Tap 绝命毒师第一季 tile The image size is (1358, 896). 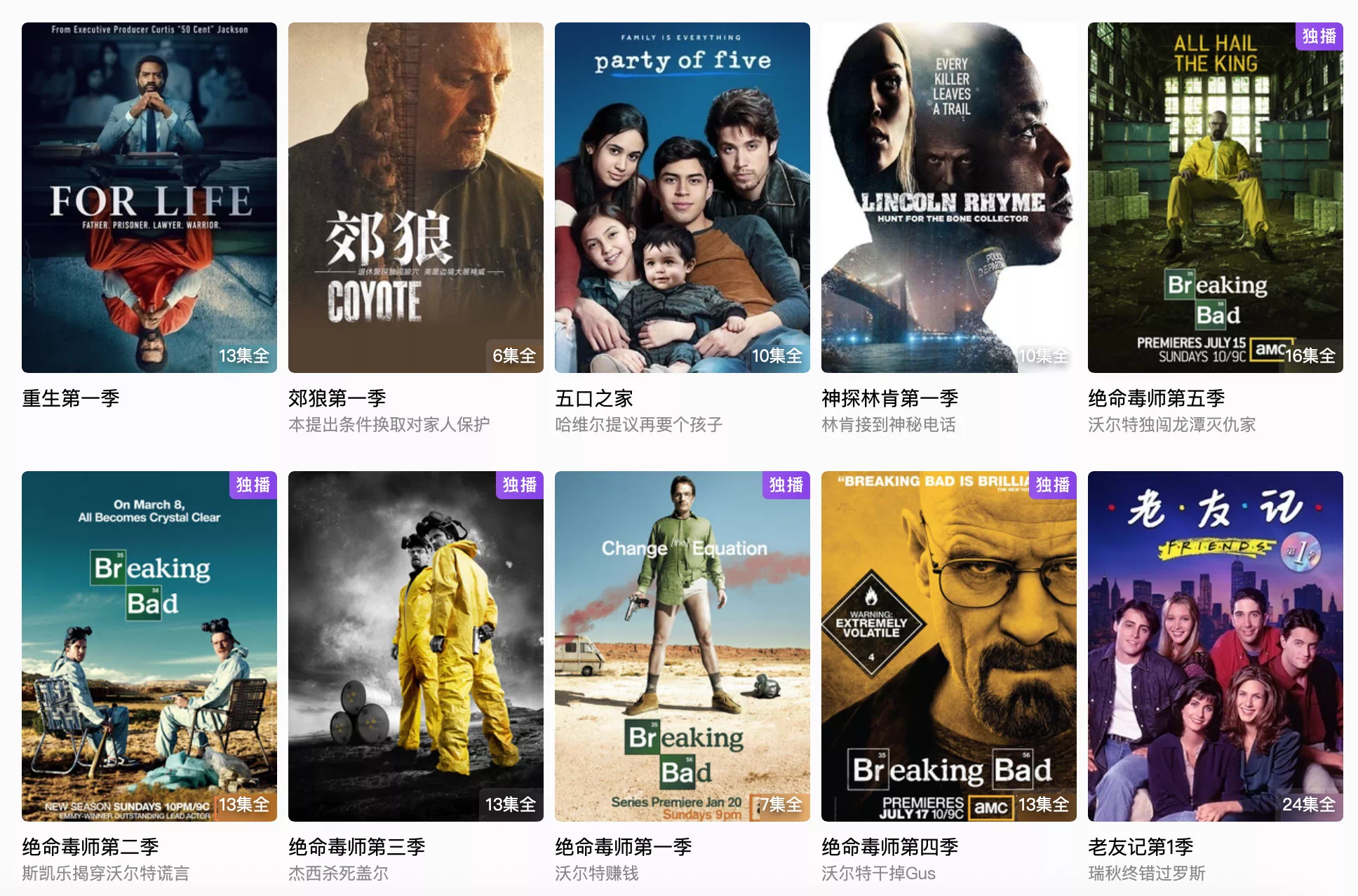682,646
